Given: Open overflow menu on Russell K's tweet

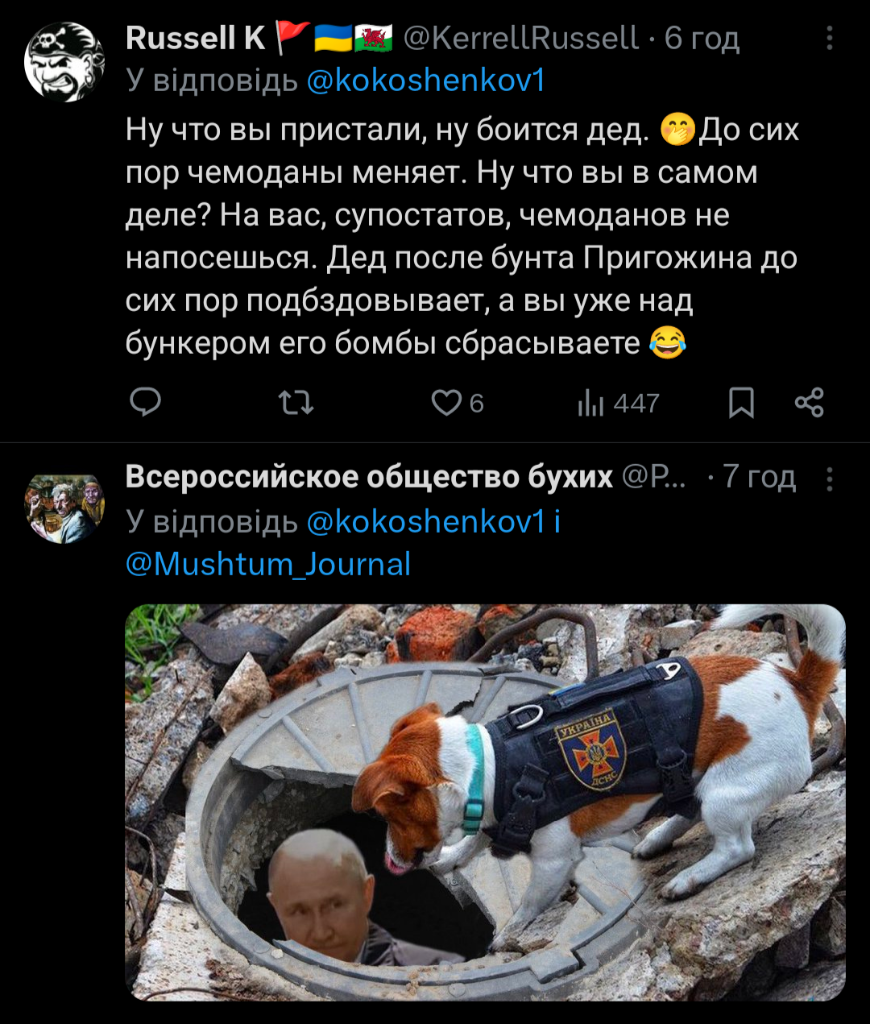Looking at the screenshot, I should pyautogui.click(x=829, y=39).
